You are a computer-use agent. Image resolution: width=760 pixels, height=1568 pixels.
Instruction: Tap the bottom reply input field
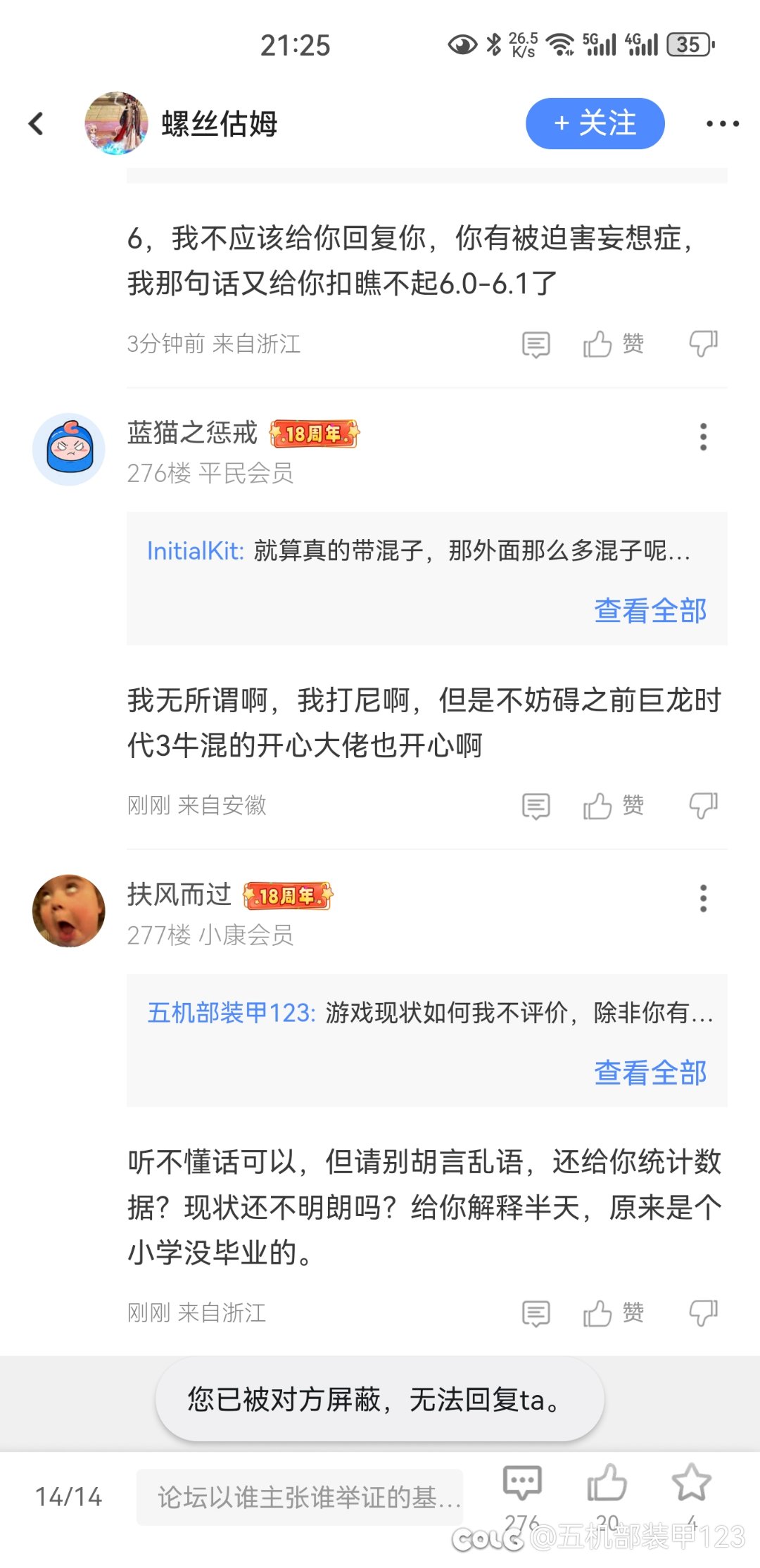coord(300,1497)
